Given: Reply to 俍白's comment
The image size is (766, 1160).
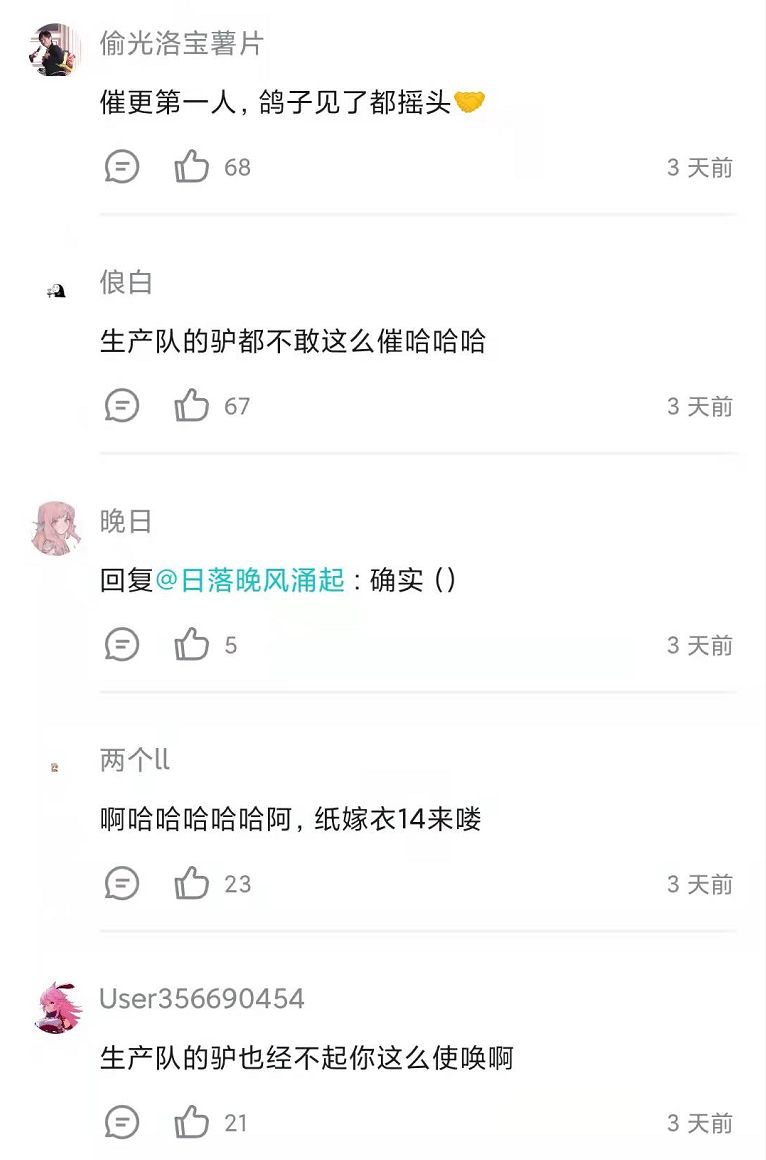Looking at the screenshot, I should pos(122,405).
